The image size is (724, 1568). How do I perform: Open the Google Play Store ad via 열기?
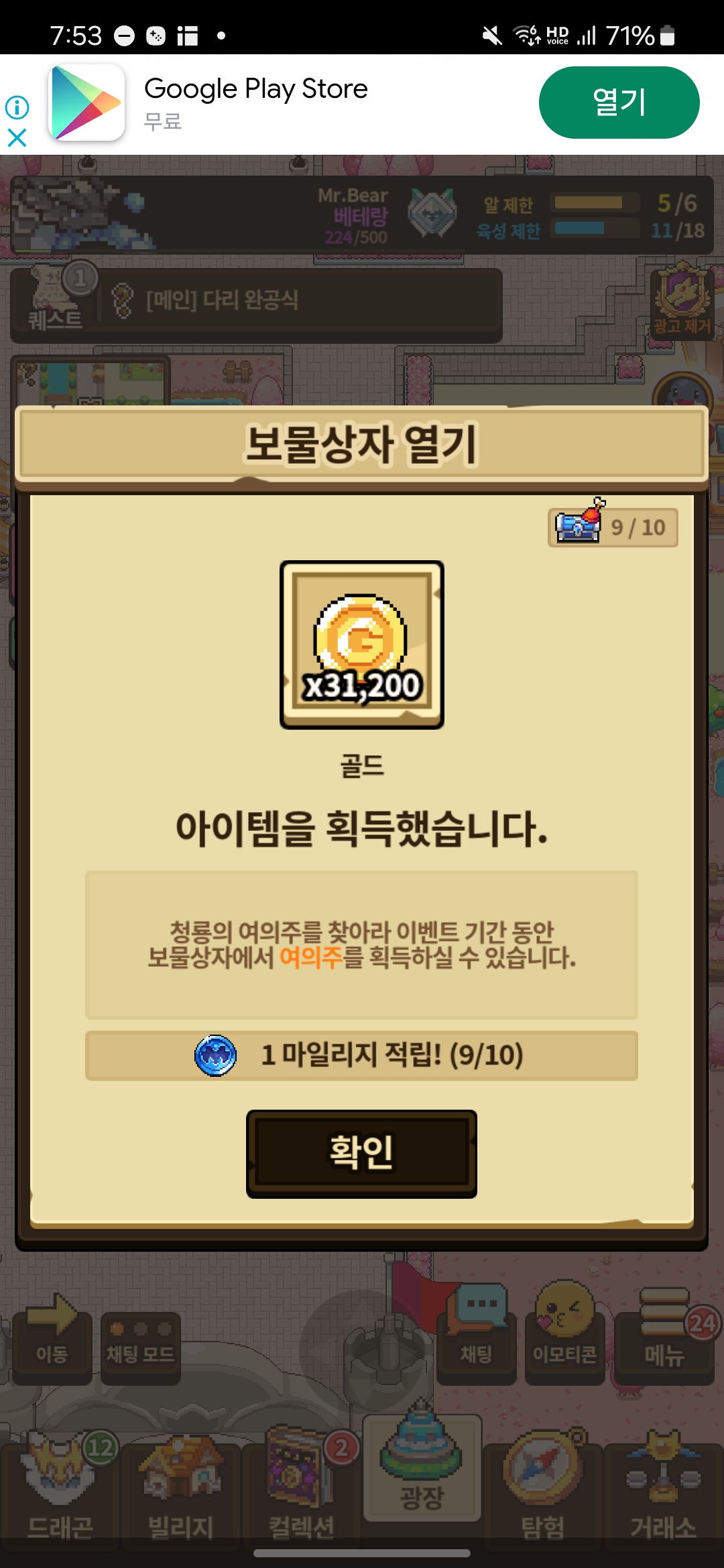[618, 103]
